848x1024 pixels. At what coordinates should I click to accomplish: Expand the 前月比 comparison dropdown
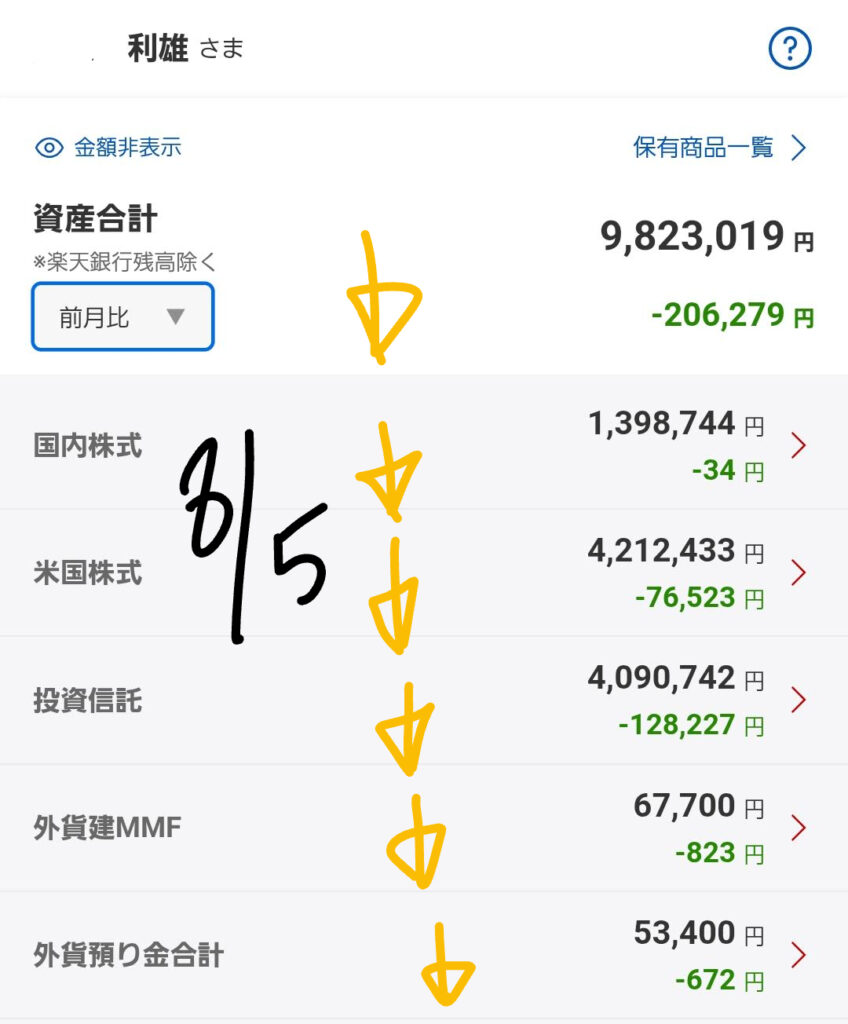pos(123,317)
